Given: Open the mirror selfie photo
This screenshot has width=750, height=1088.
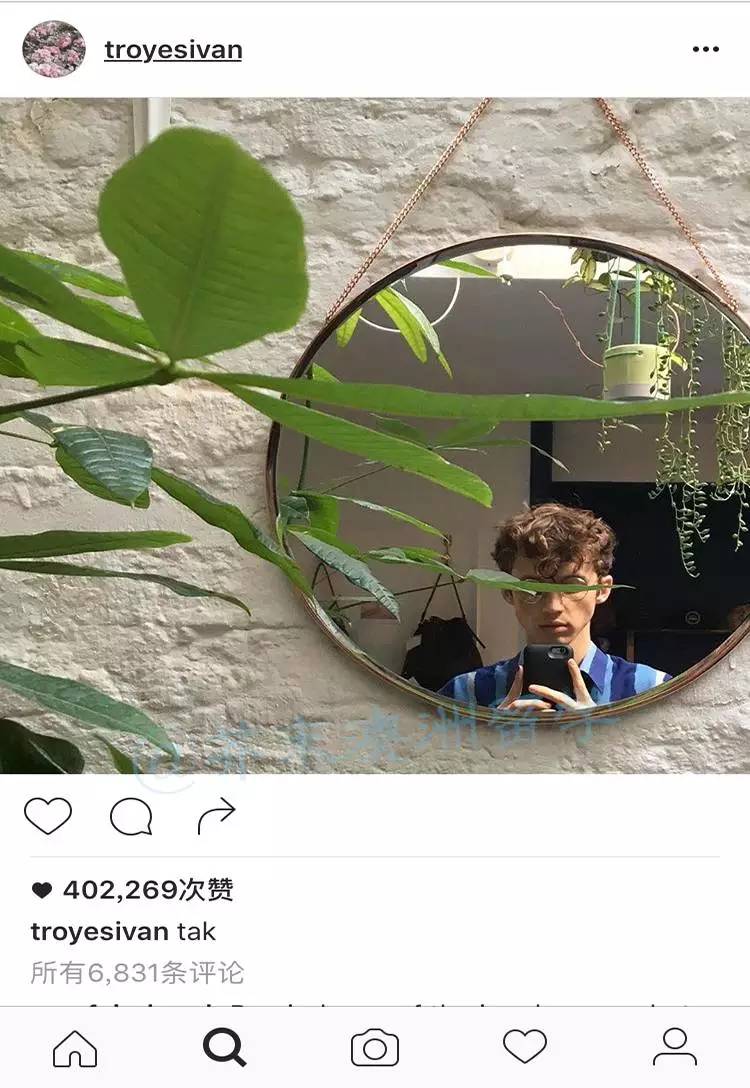Looking at the screenshot, I should (x=375, y=436).
